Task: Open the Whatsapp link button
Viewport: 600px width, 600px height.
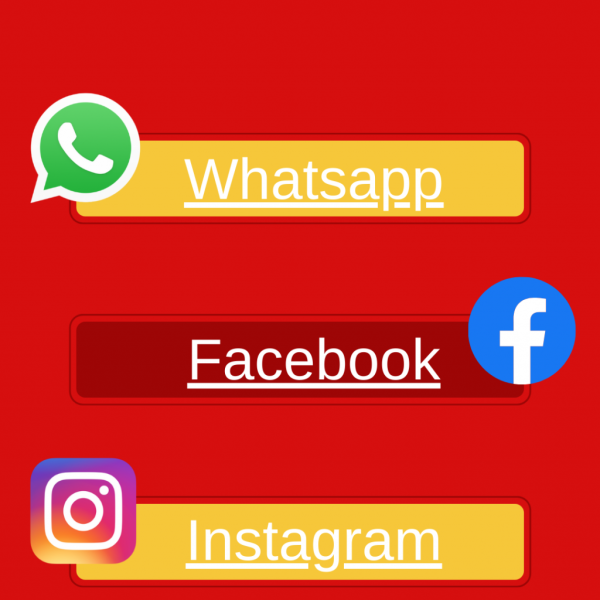Action: click(x=300, y=178)
